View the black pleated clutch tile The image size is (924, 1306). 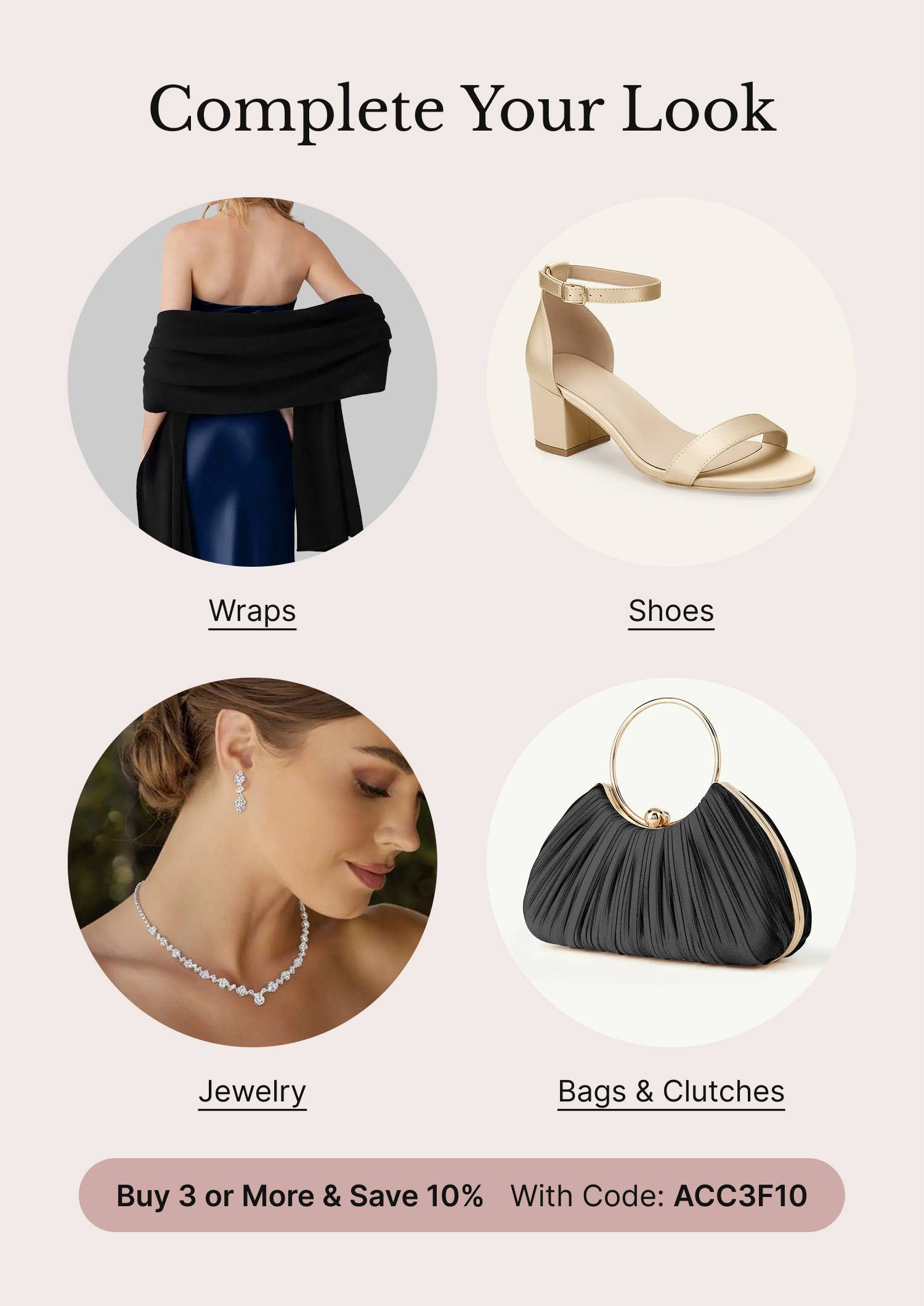coord(671,862)
